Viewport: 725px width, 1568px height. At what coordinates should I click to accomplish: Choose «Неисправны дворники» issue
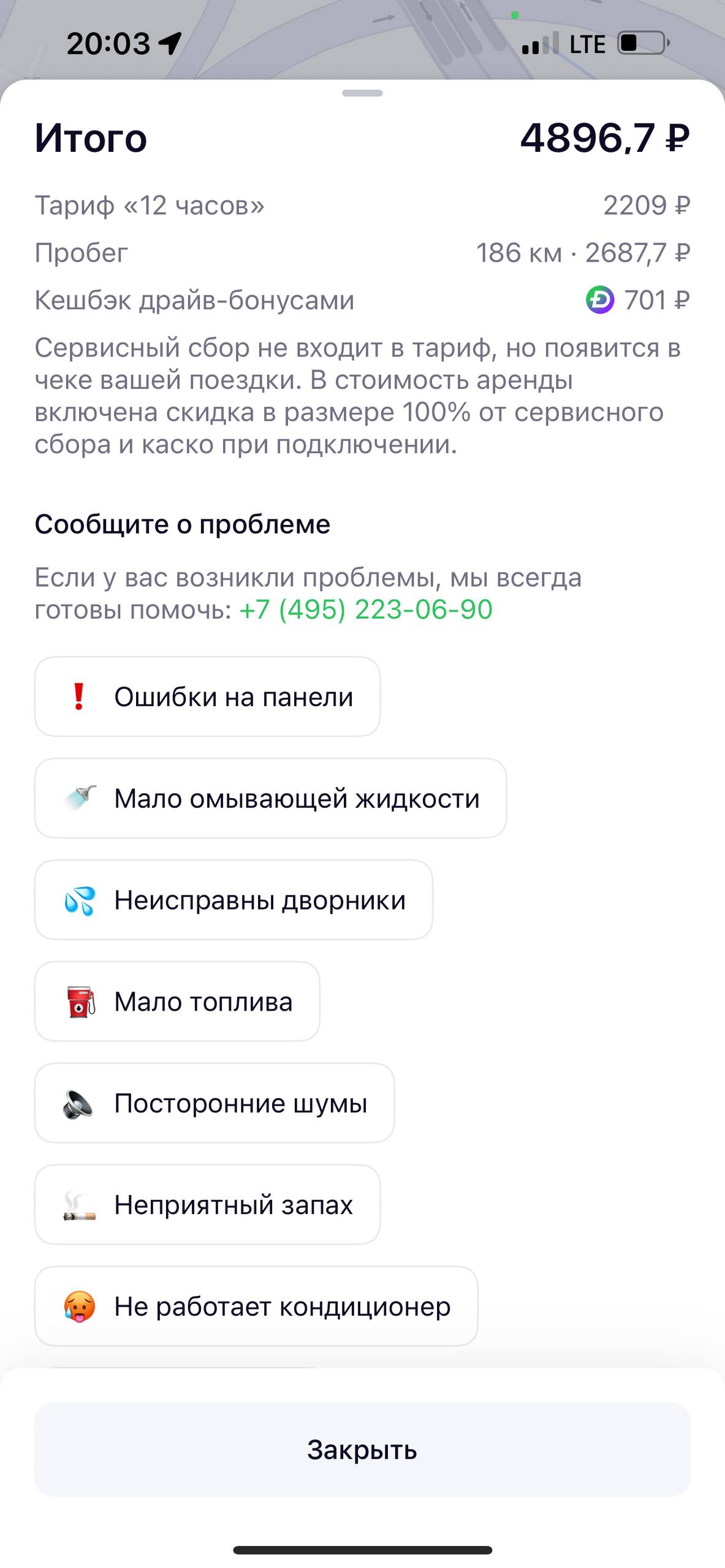click(233, 900)
